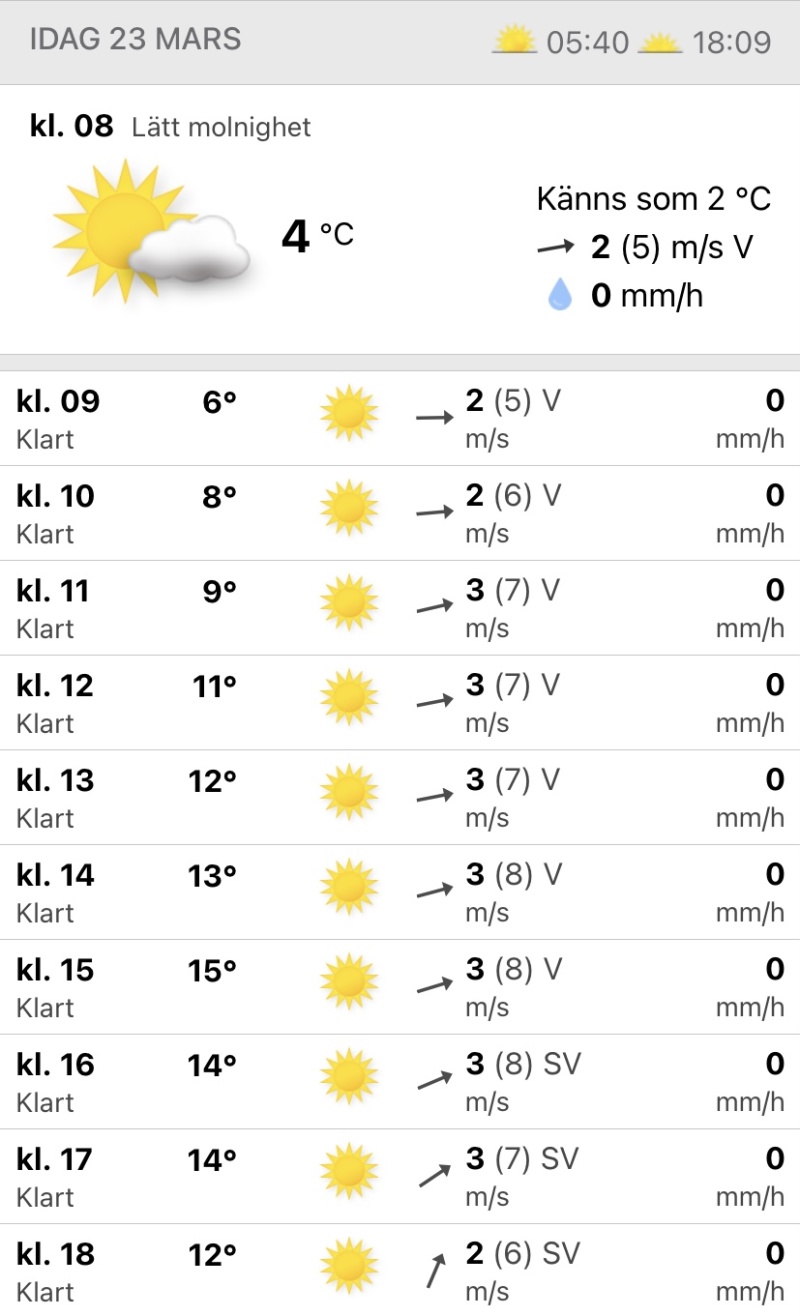
Task: Open details for the kl. 11 row
Action: pyautogui.click(x=400, y=608)
